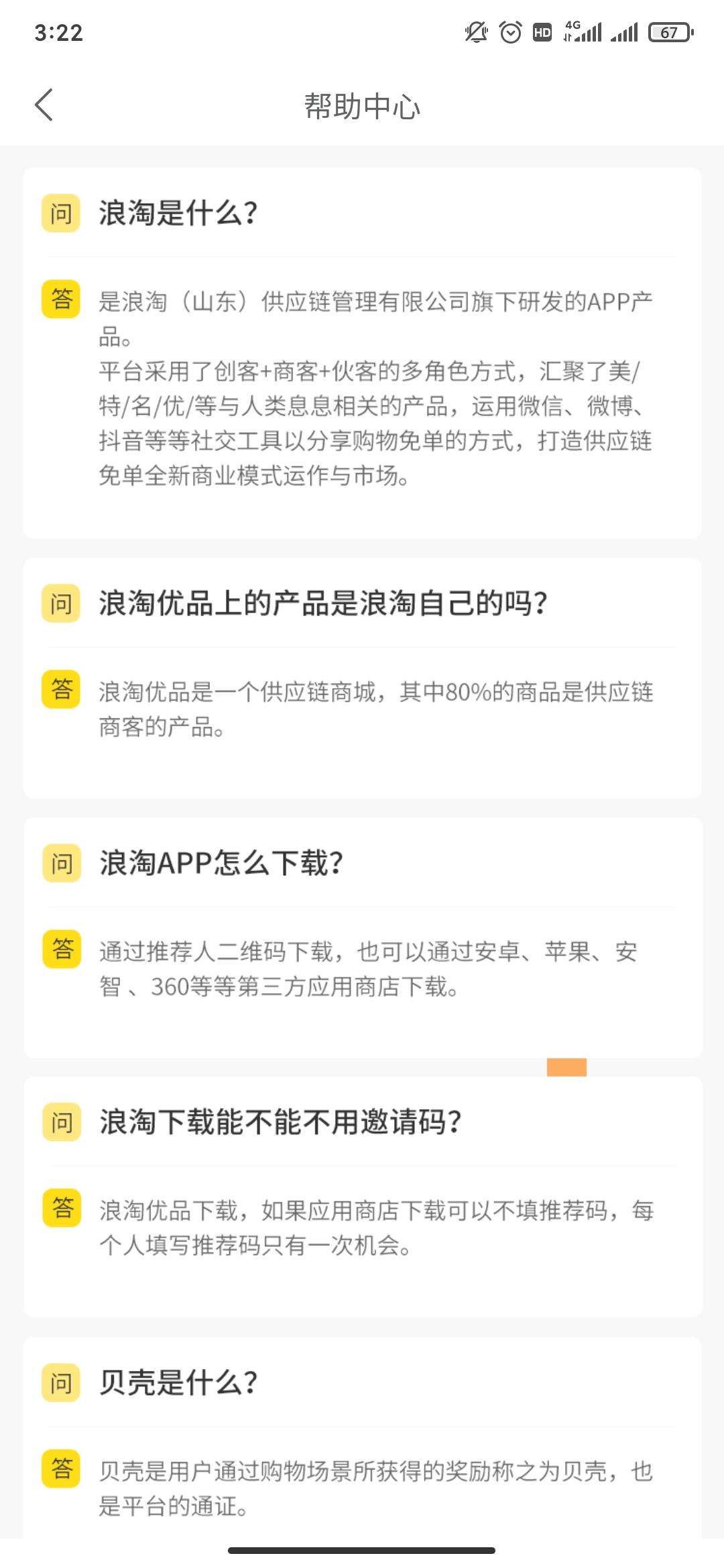This screenshot has height=1568, width=724.
Task: Go back from the 帮助中心 page
Action: click(44, 105)
